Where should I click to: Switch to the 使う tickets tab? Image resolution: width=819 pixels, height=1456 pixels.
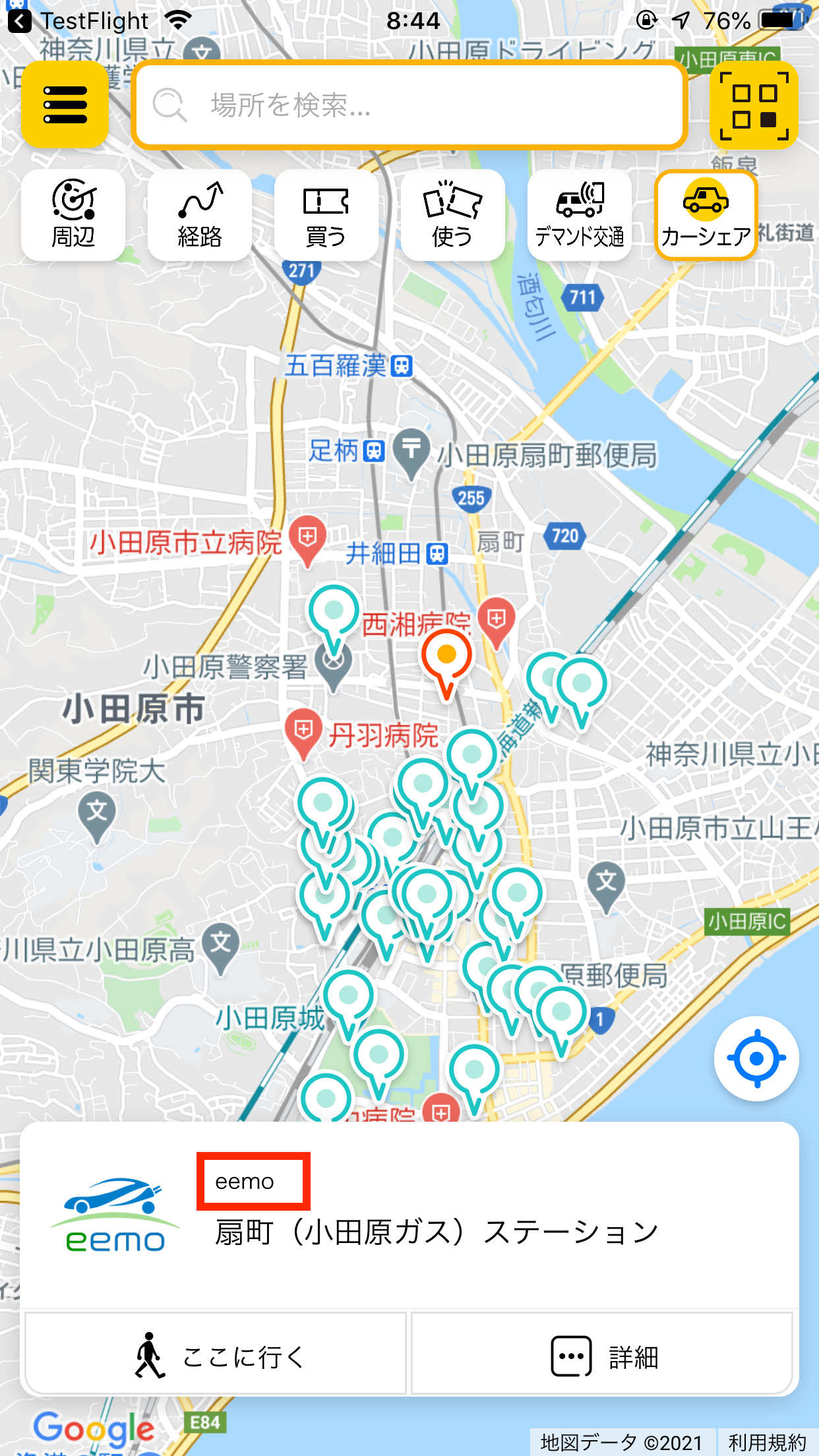(x=452, y=215)
